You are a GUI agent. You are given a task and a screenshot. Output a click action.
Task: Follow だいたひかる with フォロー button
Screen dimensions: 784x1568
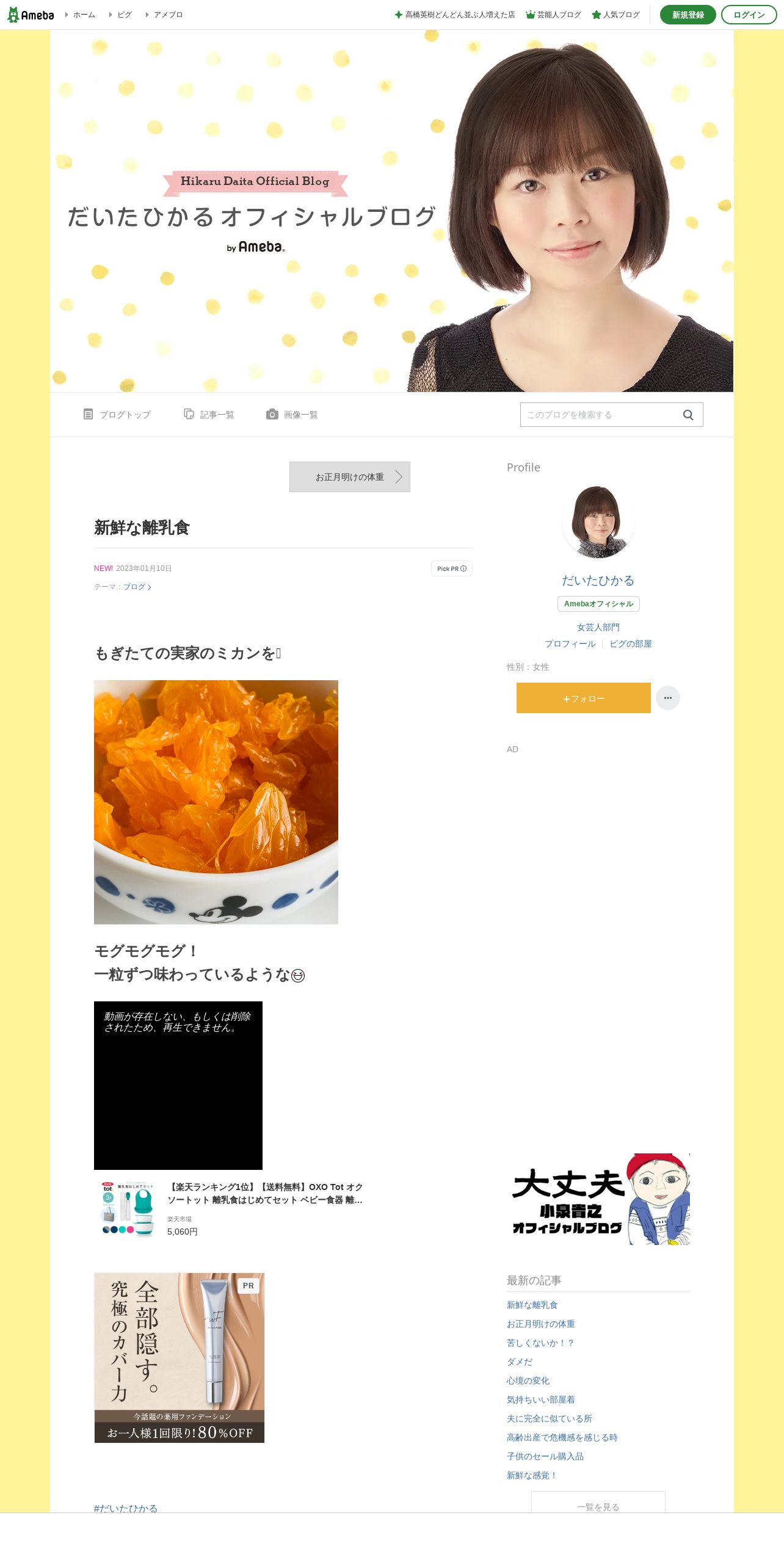pyautogui.click(x=584, y=698)
